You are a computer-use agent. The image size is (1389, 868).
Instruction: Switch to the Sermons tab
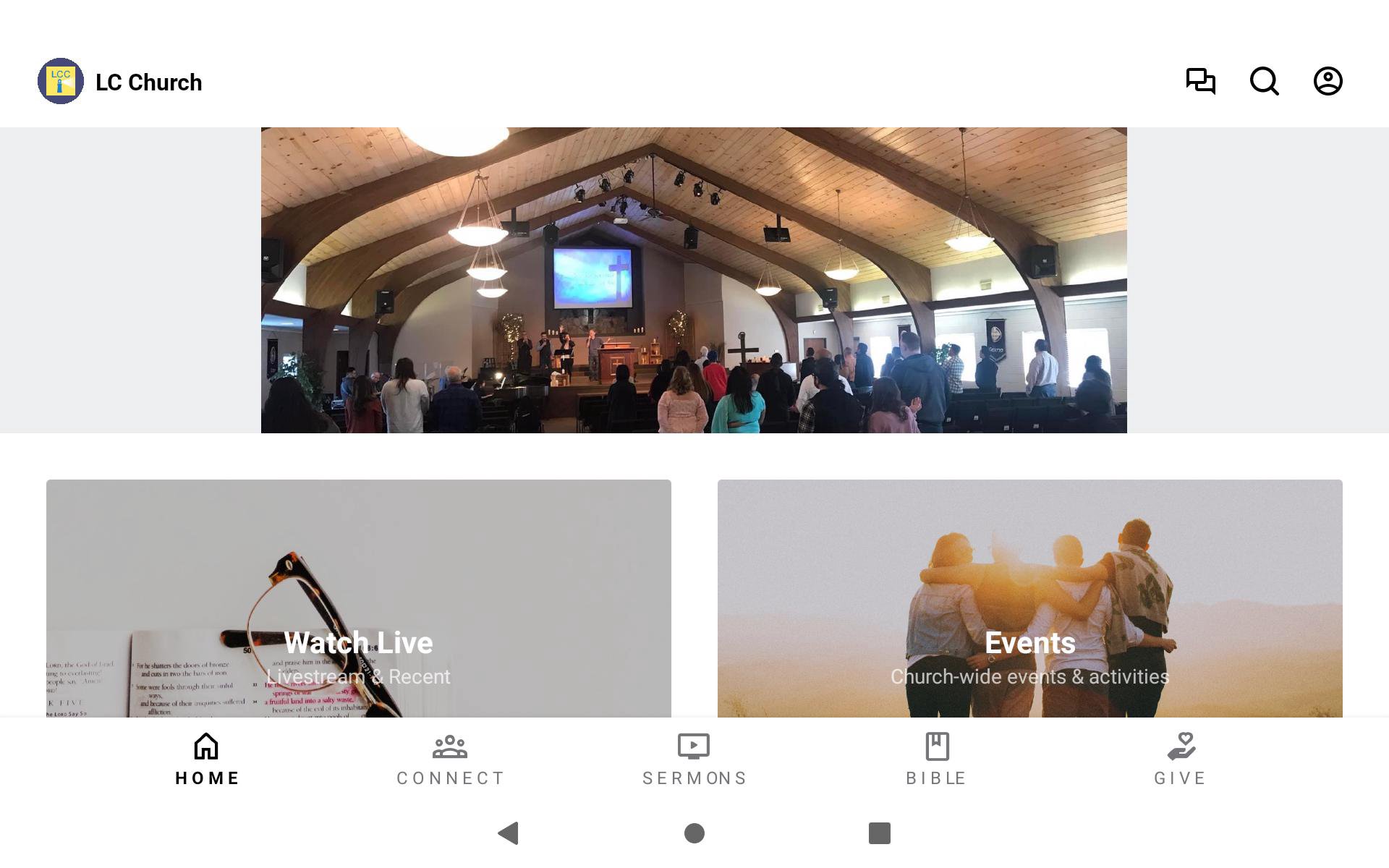tap(694, 759)
